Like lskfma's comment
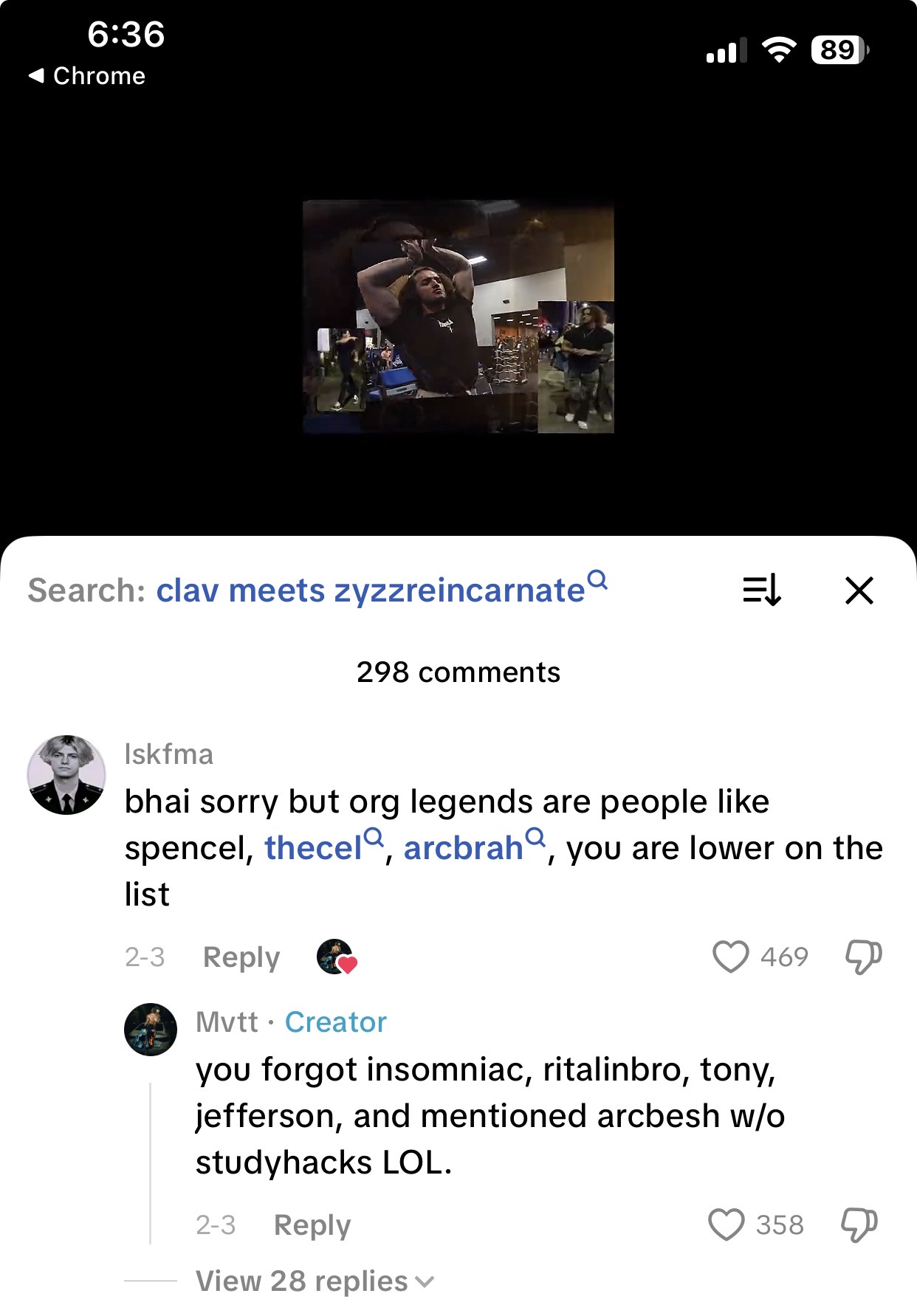The height and width of the screenshot is (1316, 917). (730, 957)
